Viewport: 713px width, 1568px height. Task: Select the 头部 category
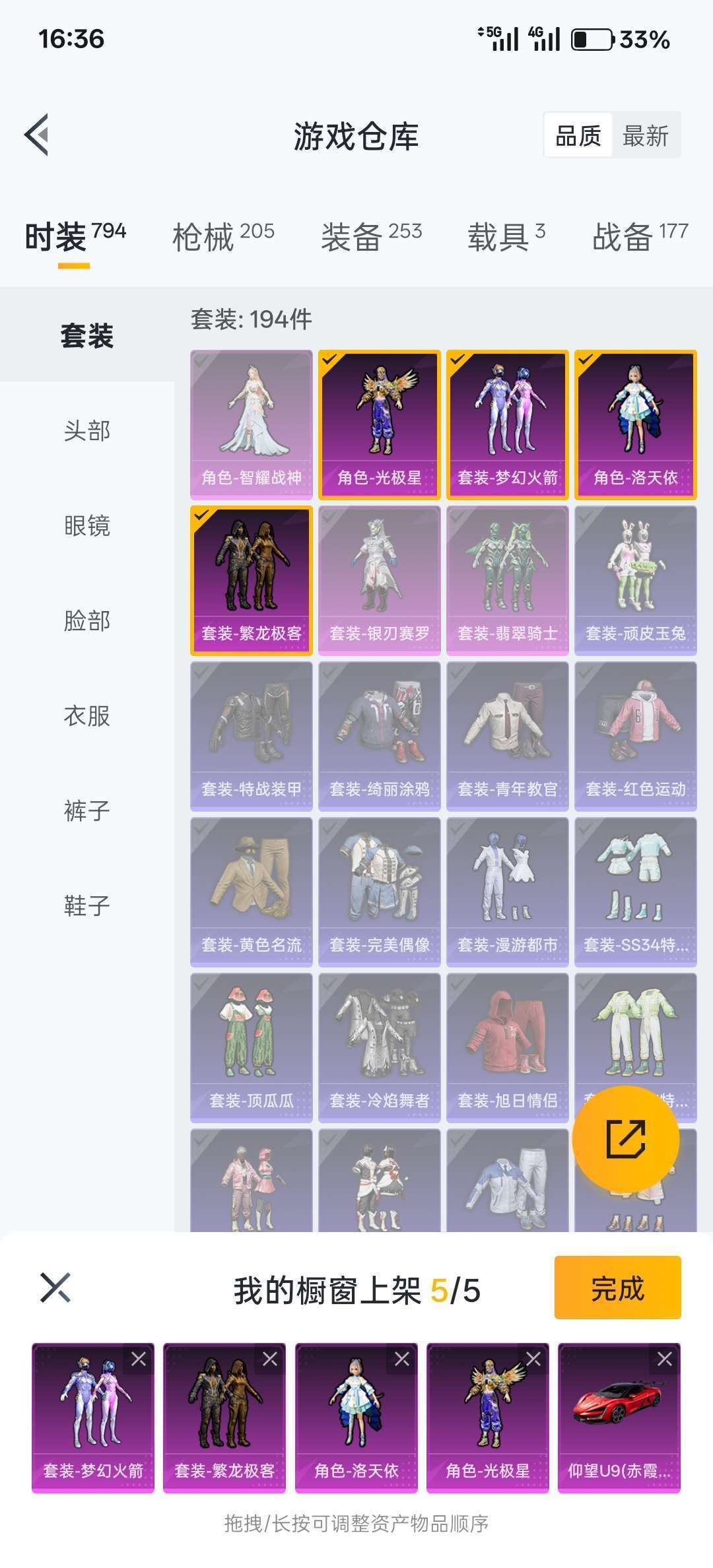pyautogui.click(x=86, y=431)
